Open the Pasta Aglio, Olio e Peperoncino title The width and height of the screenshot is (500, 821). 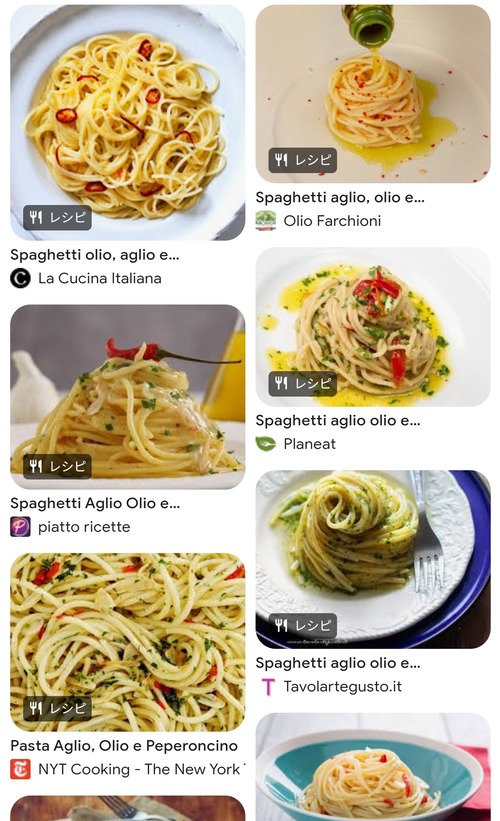point(124,745)
